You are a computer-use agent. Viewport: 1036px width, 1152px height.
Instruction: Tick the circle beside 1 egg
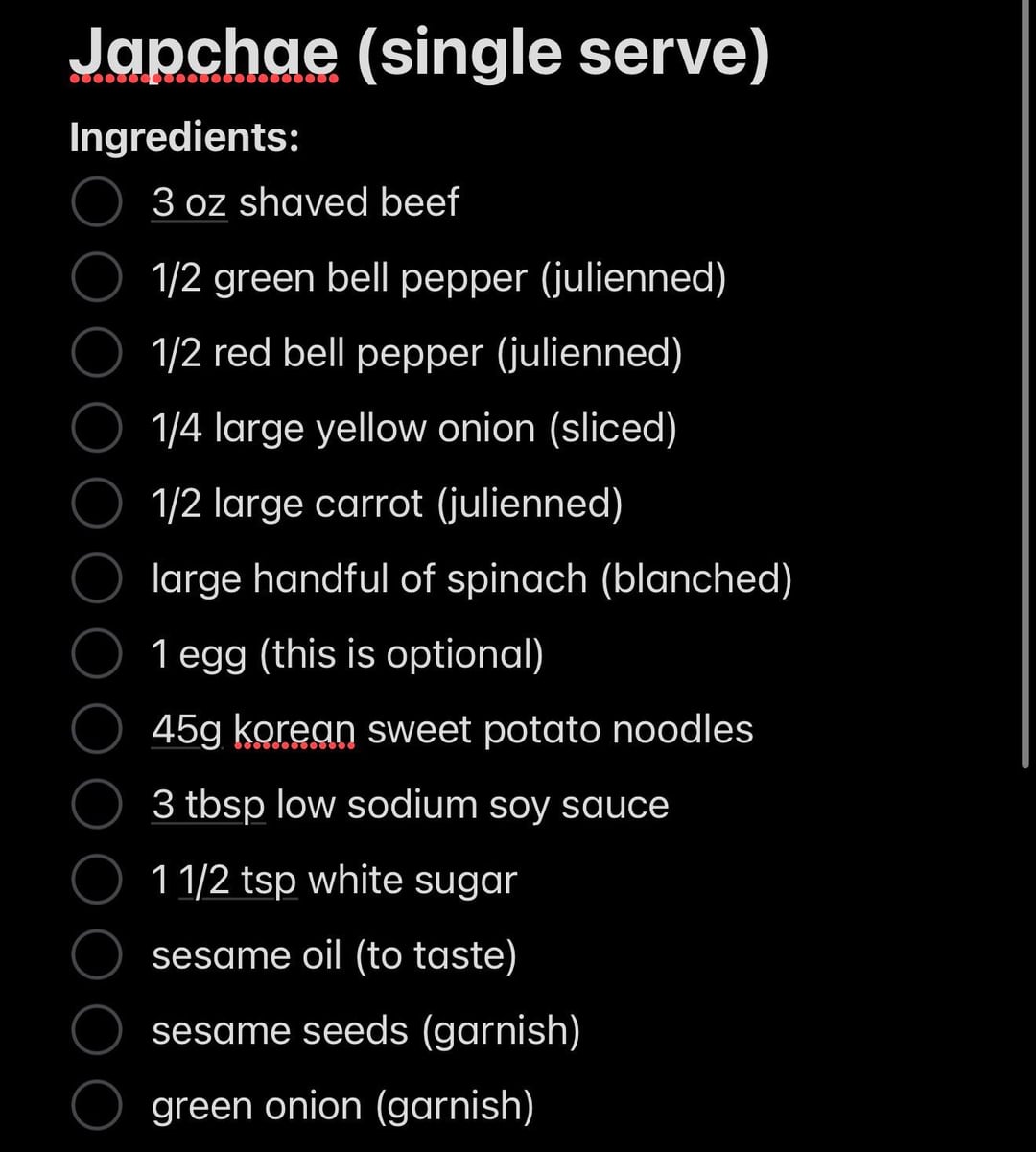pos(96,654)
